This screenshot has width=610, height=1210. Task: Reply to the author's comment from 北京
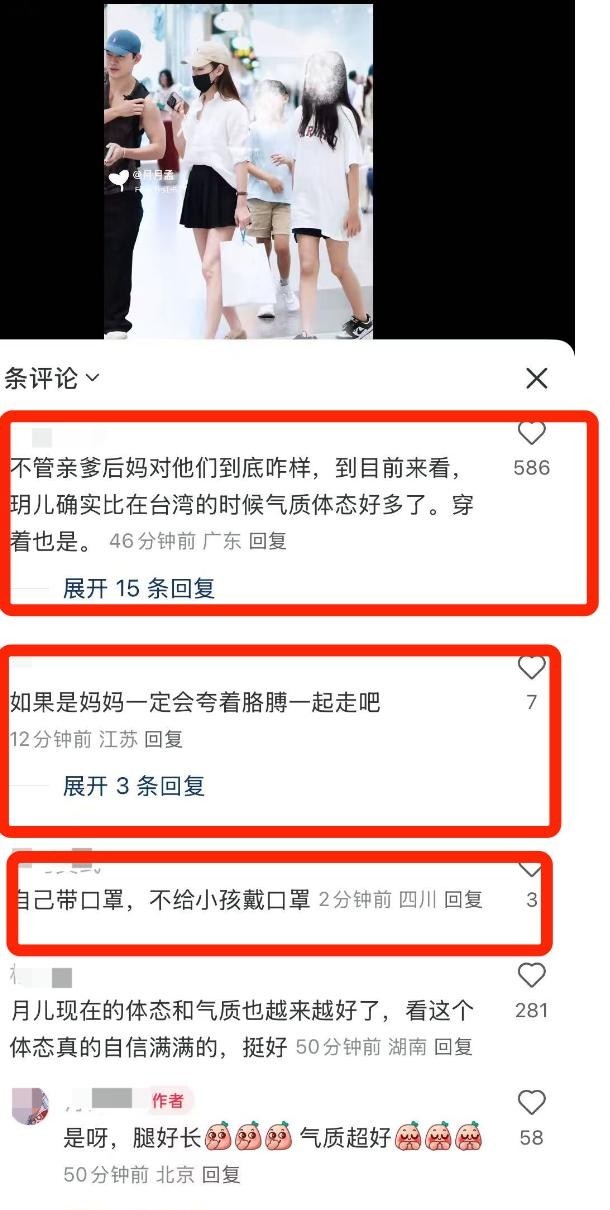(x=221, y=1175)
